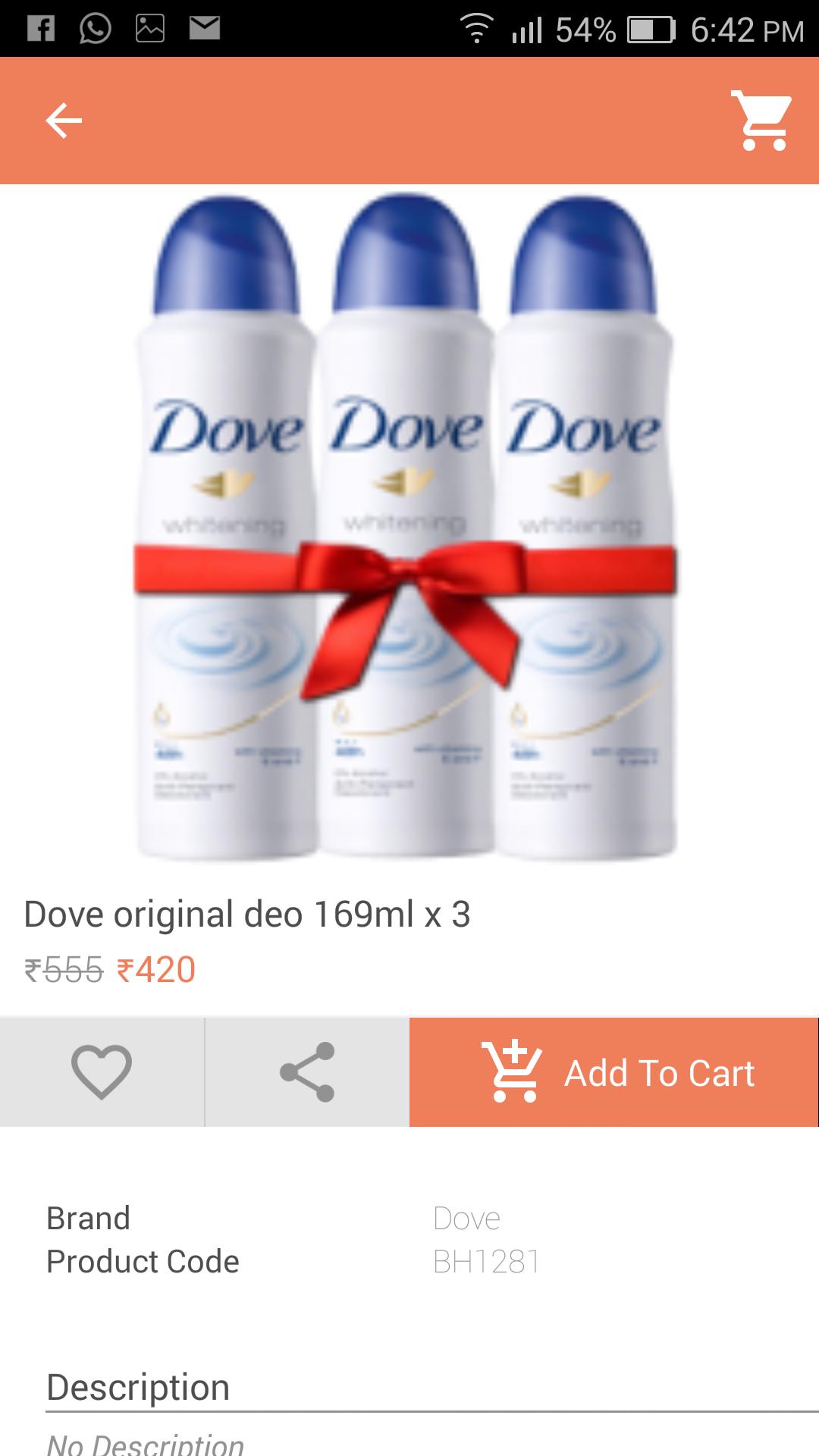Open the shopping cart
Viewport: 819px width, 1456px height.
(x=761, y=121)
